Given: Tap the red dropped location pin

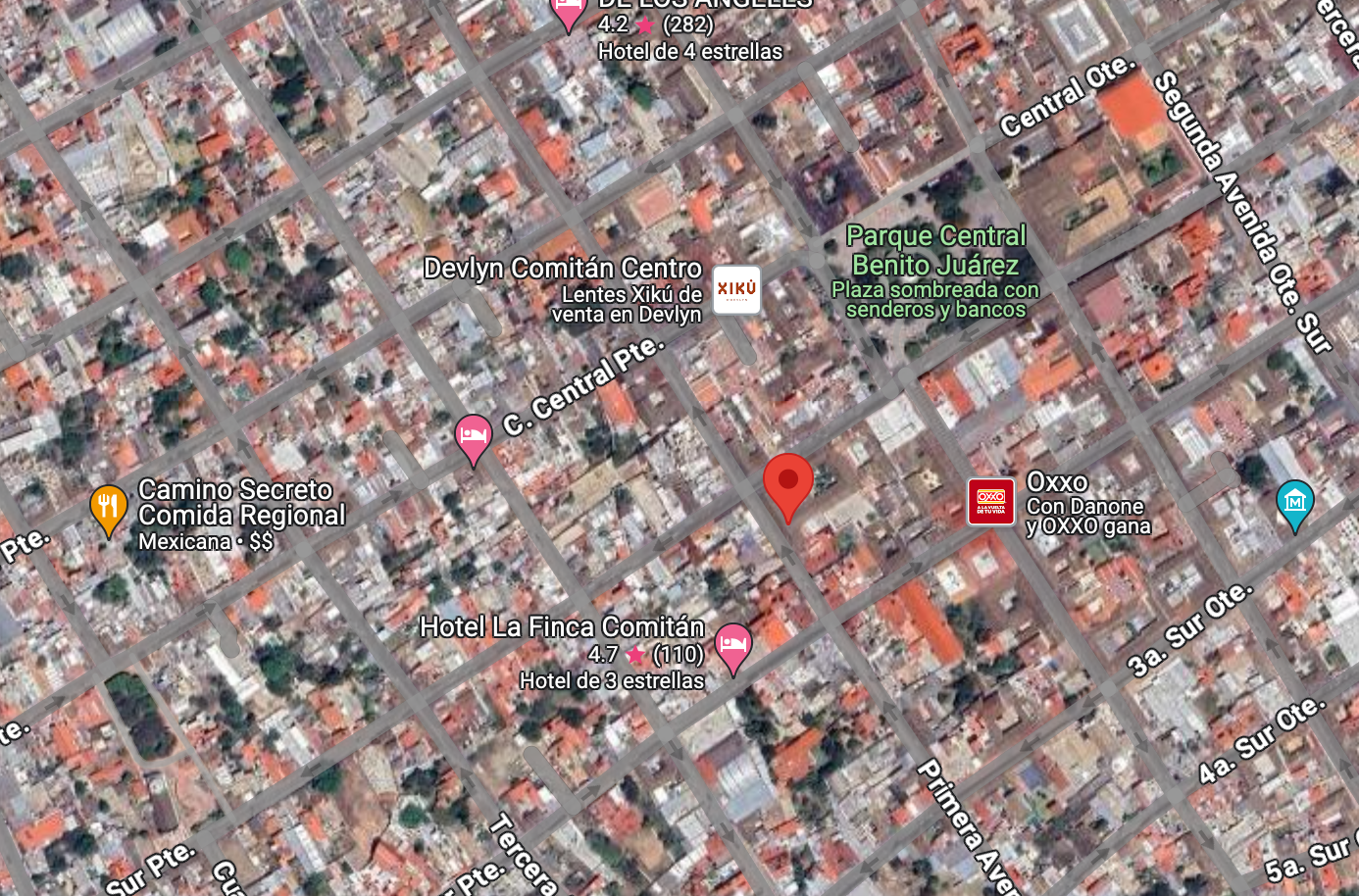Looking at the screenshot, I should tap(788, 486).
